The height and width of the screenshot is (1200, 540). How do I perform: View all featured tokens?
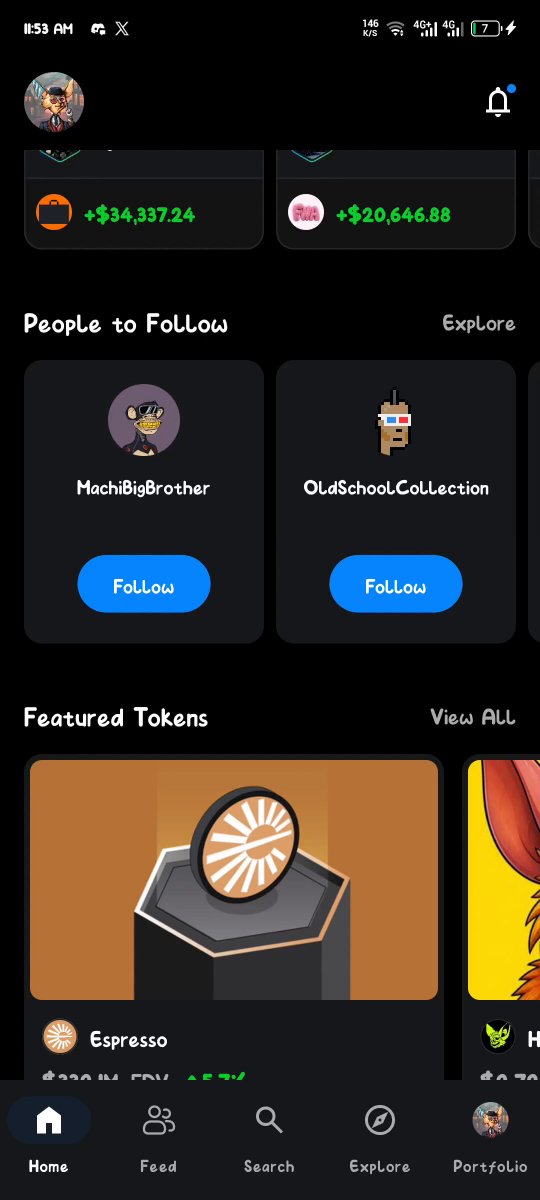(x=473, y=717)
